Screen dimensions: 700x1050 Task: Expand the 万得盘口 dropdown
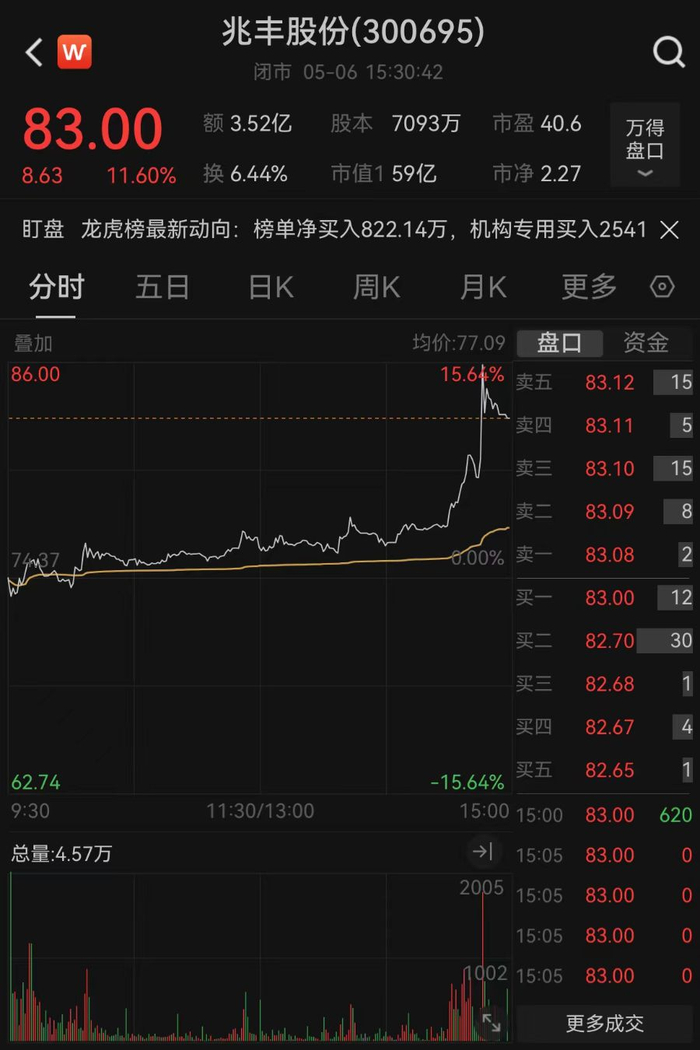[x=644, y=145]
